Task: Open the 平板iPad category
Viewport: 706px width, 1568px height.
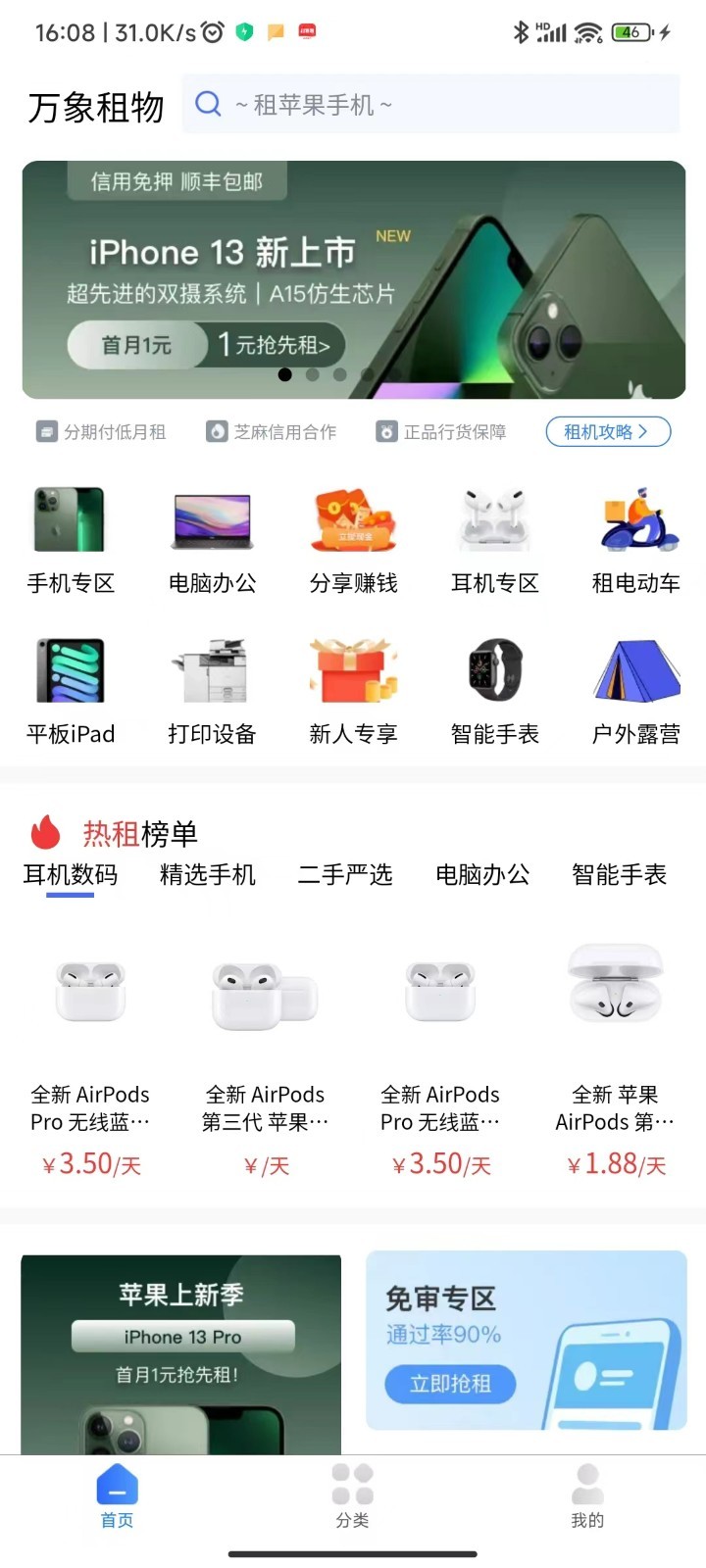Action: tap(70, 684)
